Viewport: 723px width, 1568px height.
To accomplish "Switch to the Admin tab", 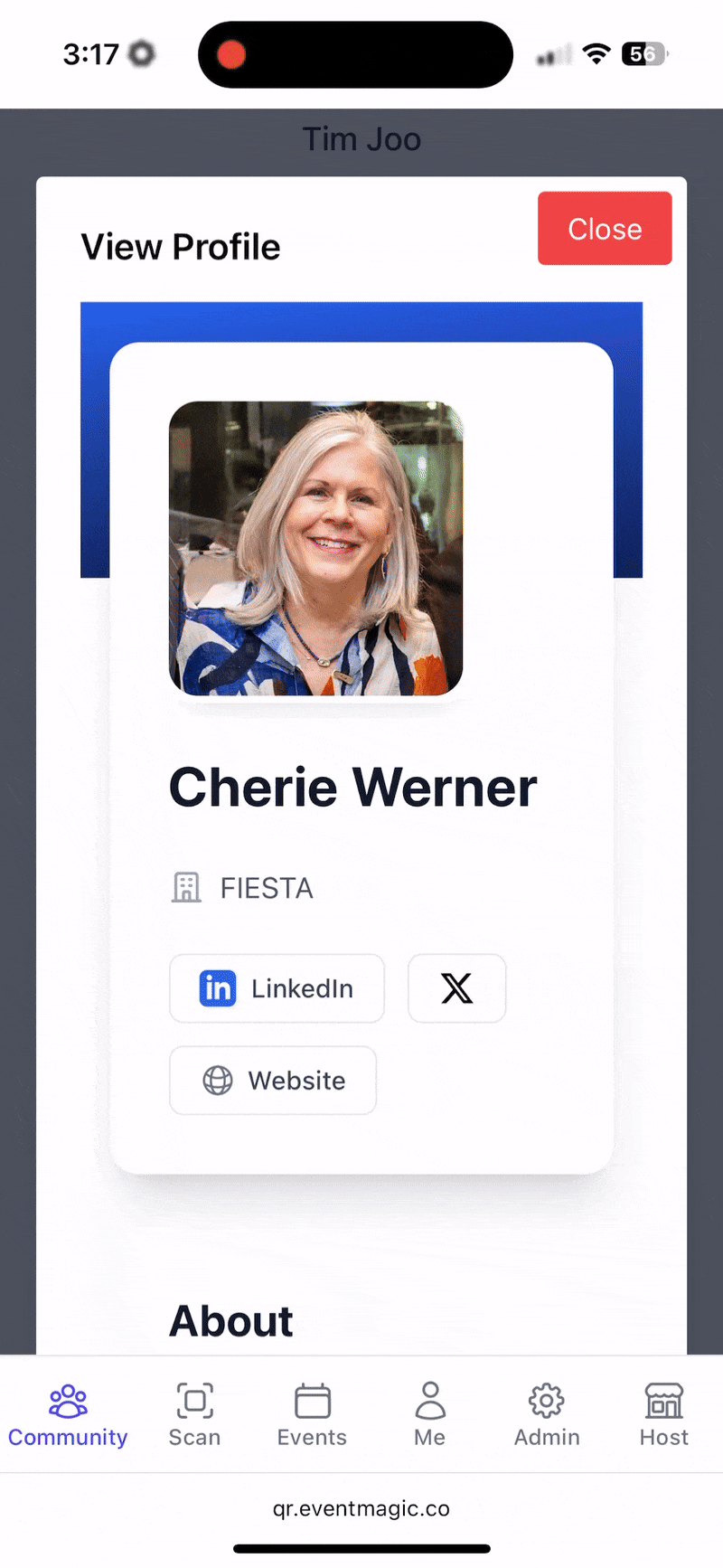I will coord(547,1415).
